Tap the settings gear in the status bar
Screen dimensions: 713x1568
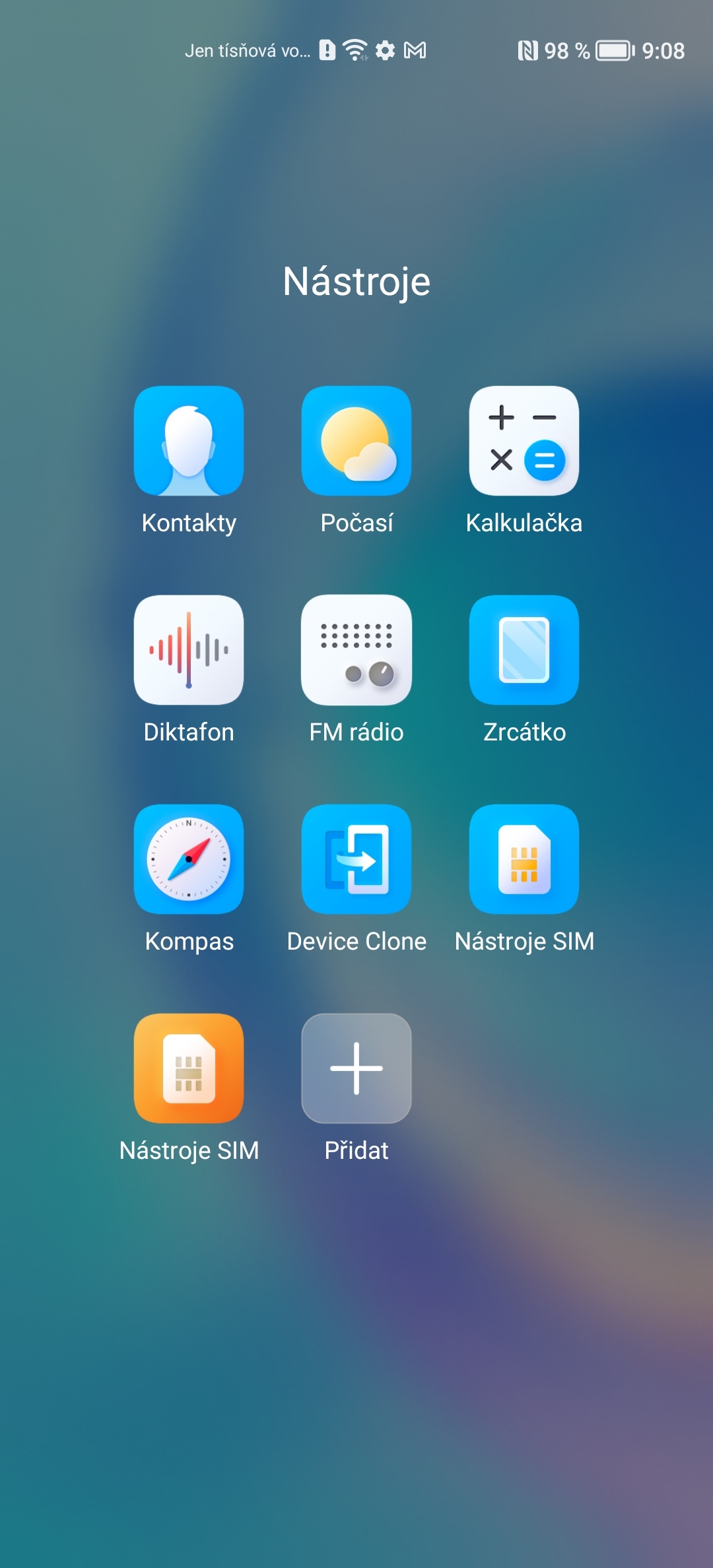pyautogui.click(x=386, y=49)
